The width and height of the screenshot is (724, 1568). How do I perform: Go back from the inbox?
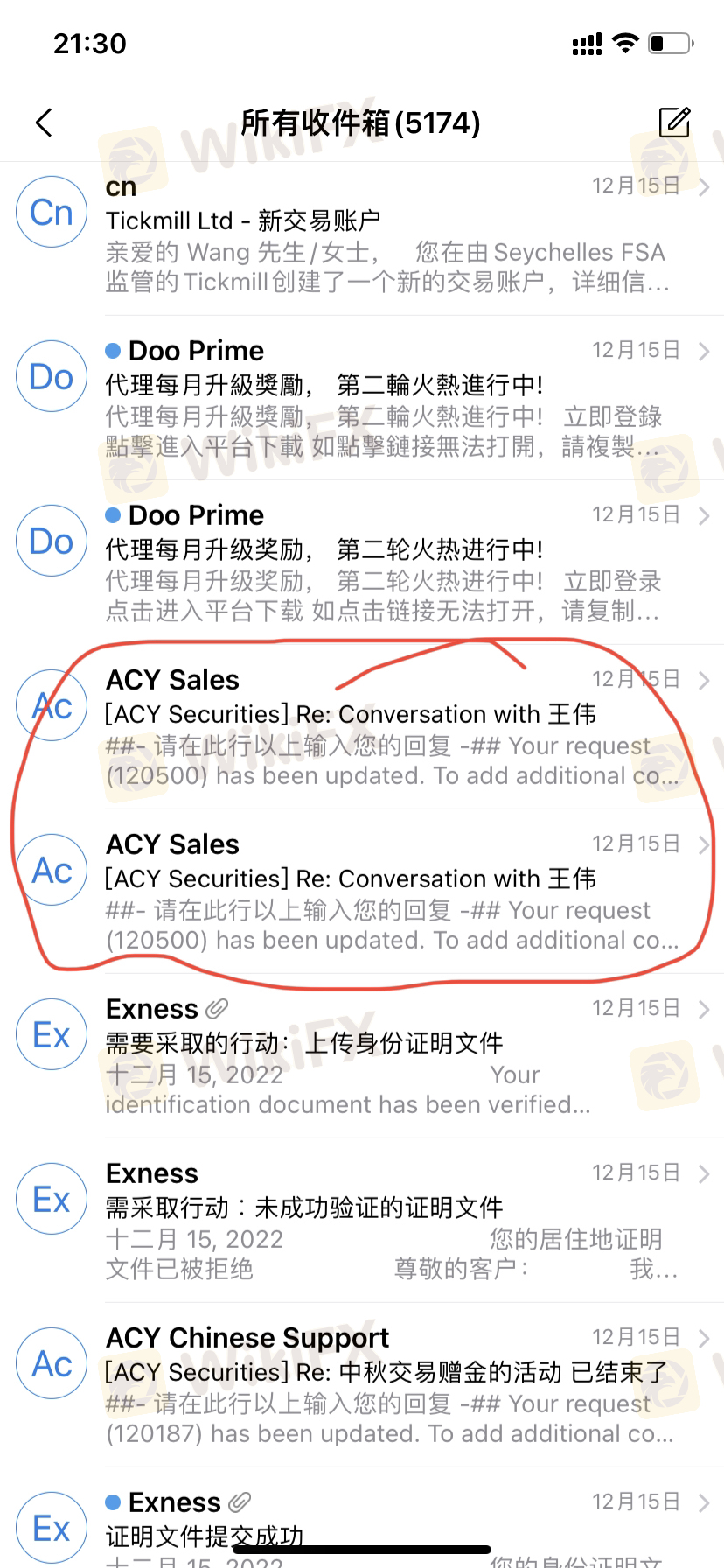[x=45, y=122]
